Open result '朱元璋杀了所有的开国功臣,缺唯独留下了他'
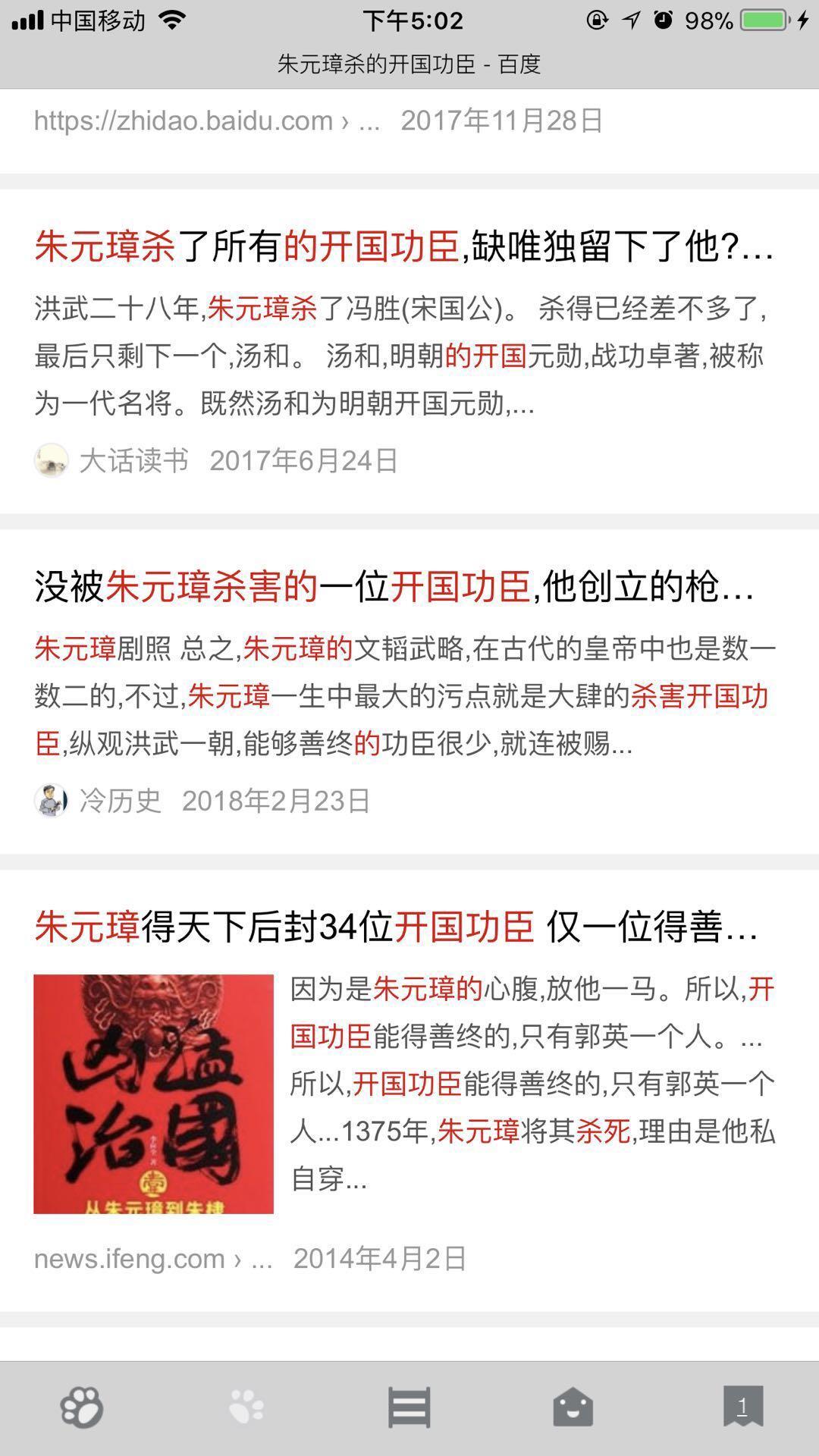This screenshot has width=819, height=1456. (403, 246)
